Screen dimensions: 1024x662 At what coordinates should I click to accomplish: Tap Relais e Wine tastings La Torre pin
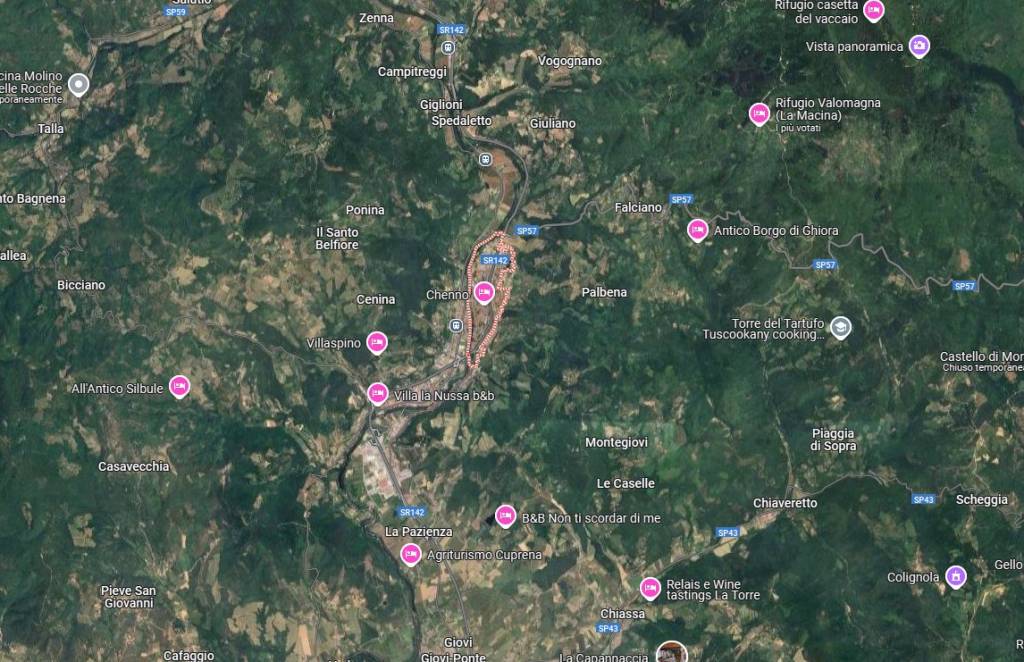650,587
